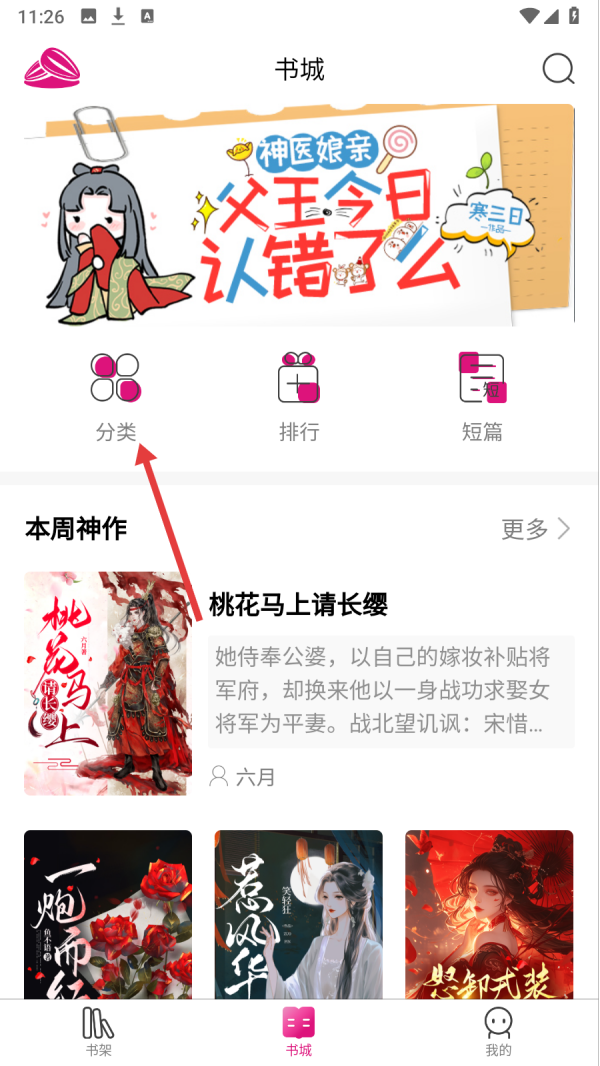The image size is (600, 1066).
Task: Switch to the 我的 profile tab
Action: point(498,1032)
